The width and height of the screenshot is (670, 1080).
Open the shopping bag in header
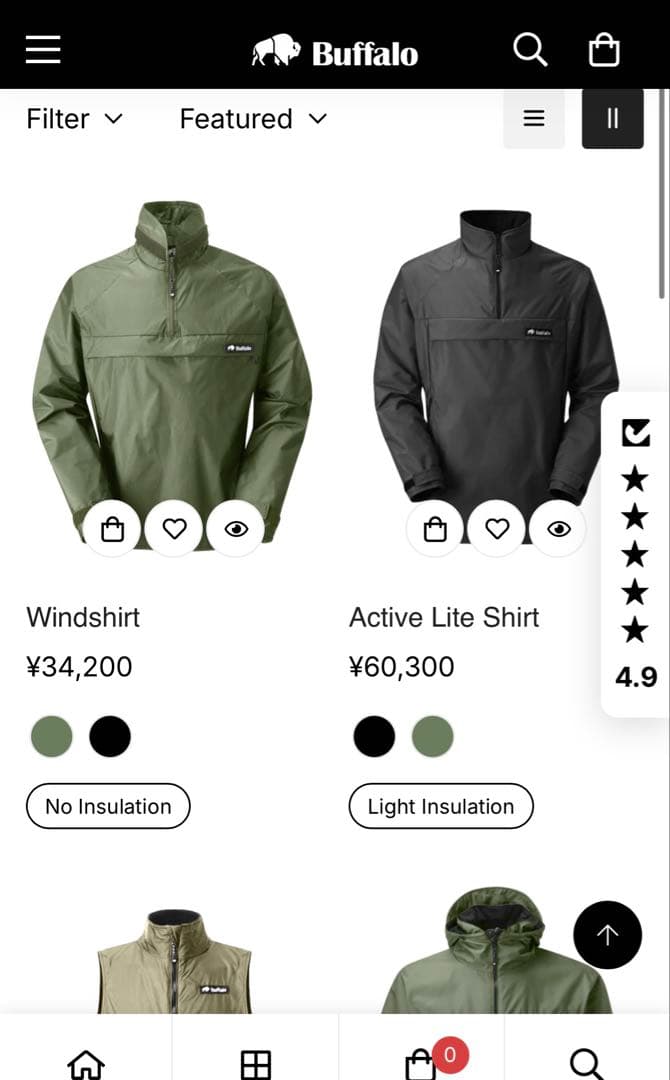[604, 49]
